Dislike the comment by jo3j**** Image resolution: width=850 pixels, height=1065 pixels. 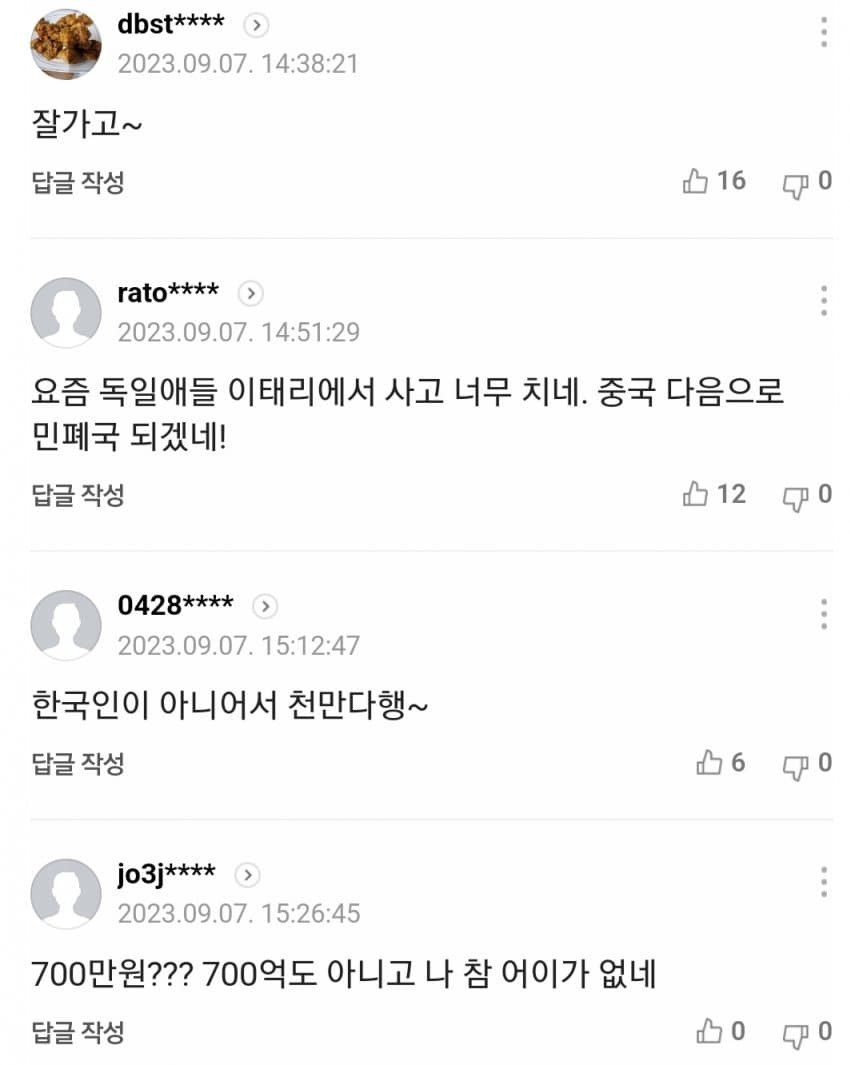pos(795,1033)
